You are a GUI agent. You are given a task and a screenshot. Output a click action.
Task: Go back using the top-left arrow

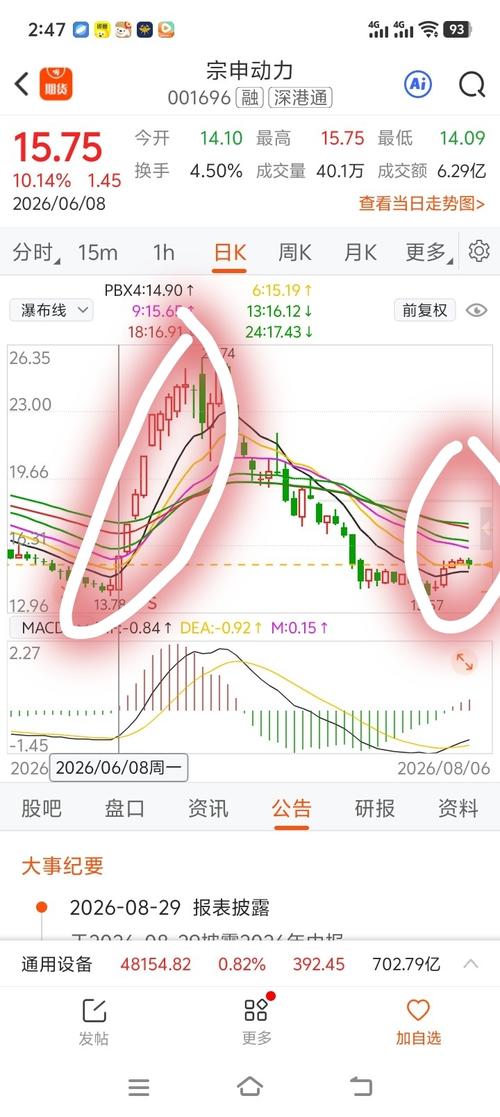coord(21,84)
